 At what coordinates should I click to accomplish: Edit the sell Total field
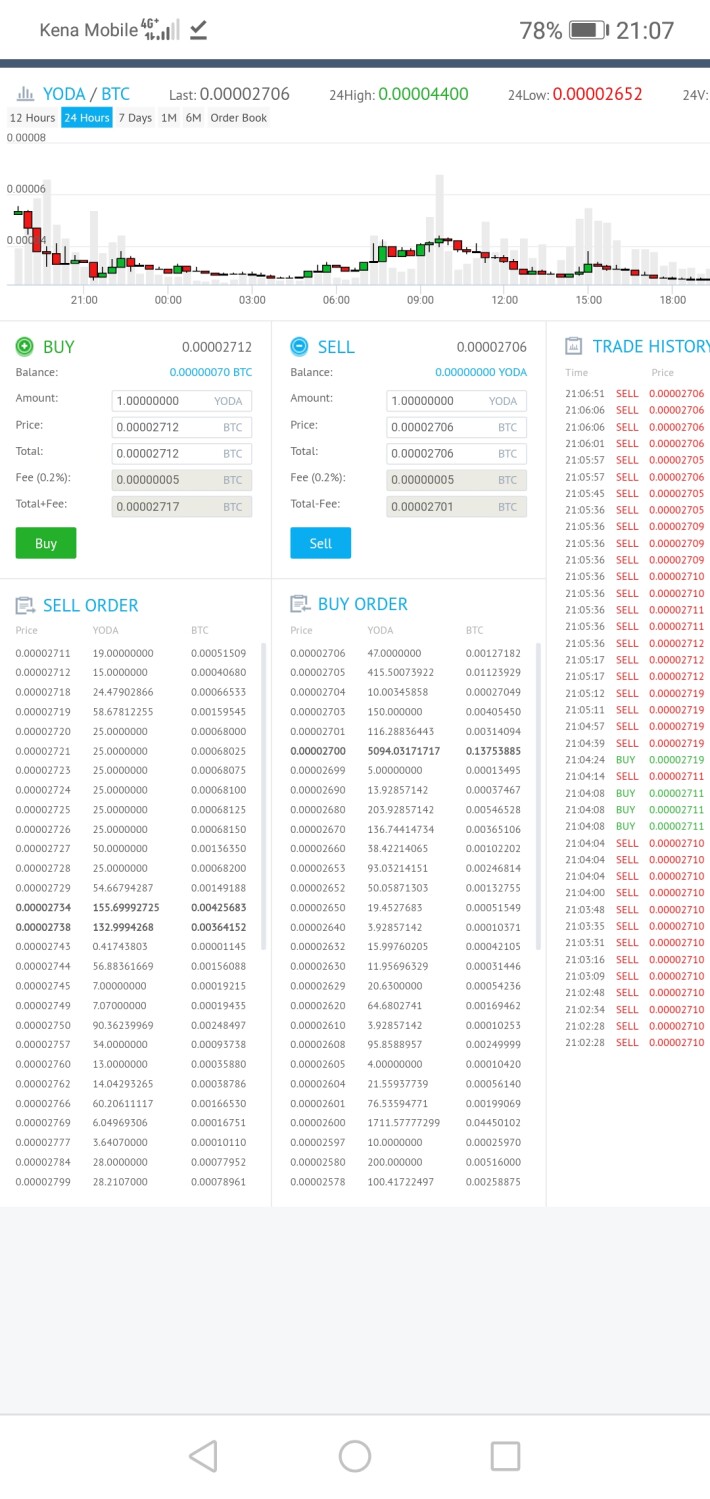coord(456,453)
